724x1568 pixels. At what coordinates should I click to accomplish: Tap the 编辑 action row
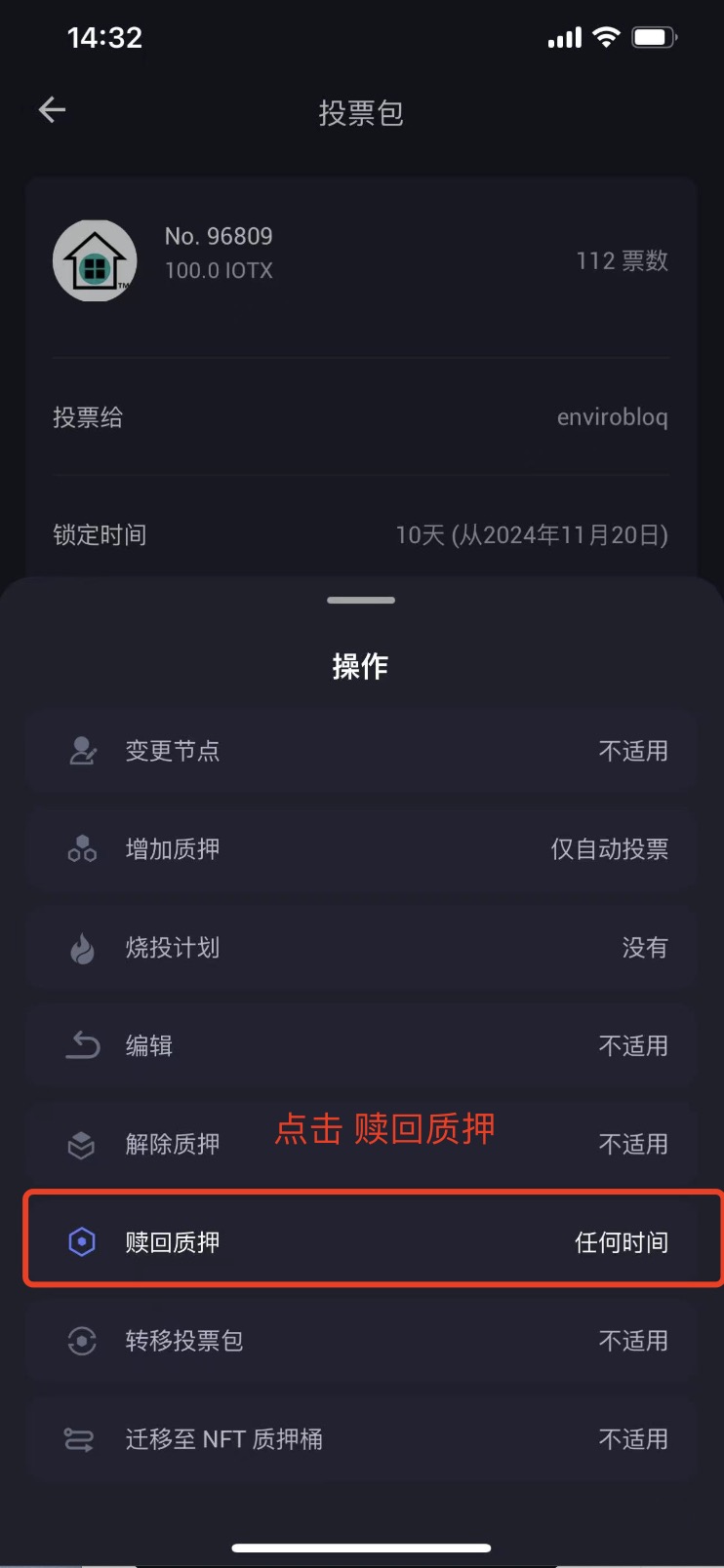pyautogui.click(x=361, y=1046)
